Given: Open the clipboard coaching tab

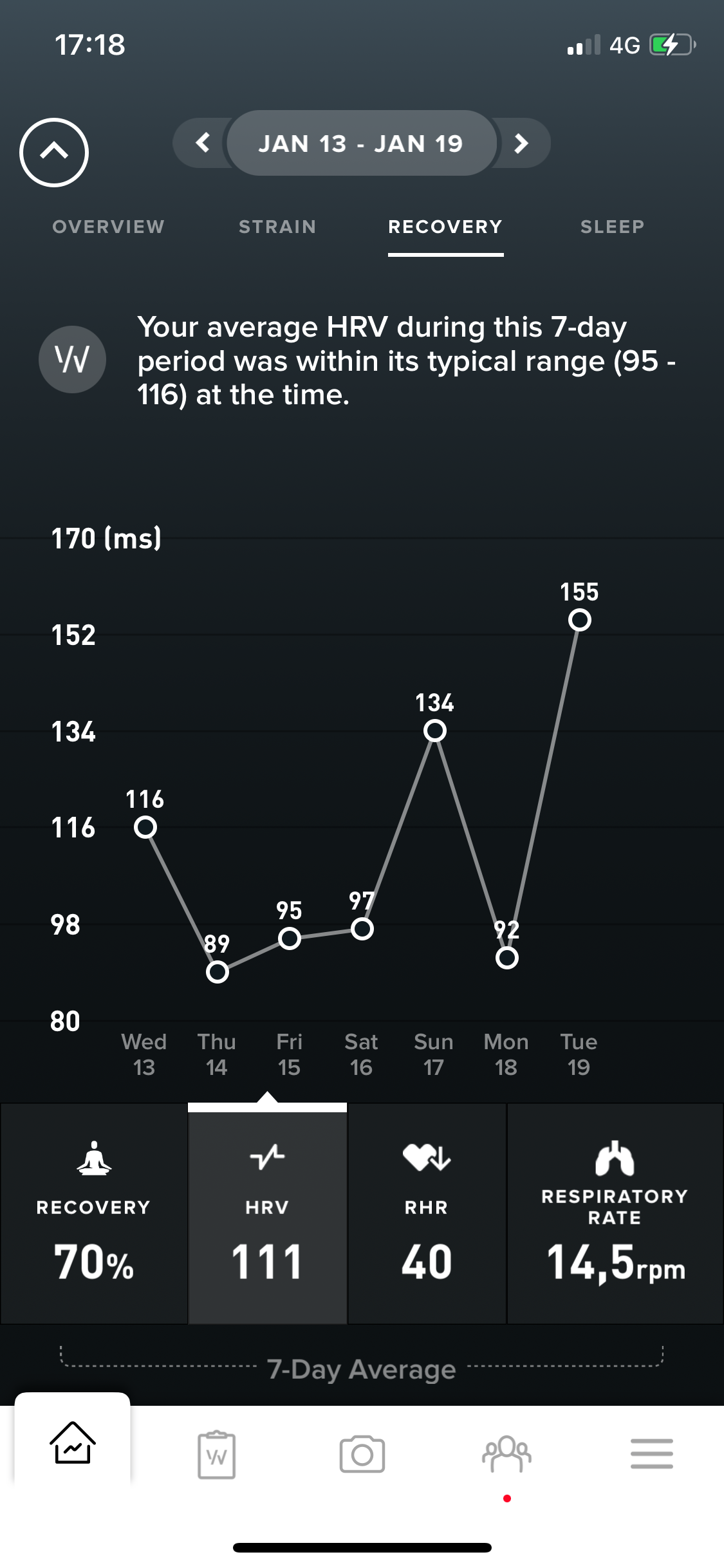Looking at the screenshot, I should pos(217,1455).
